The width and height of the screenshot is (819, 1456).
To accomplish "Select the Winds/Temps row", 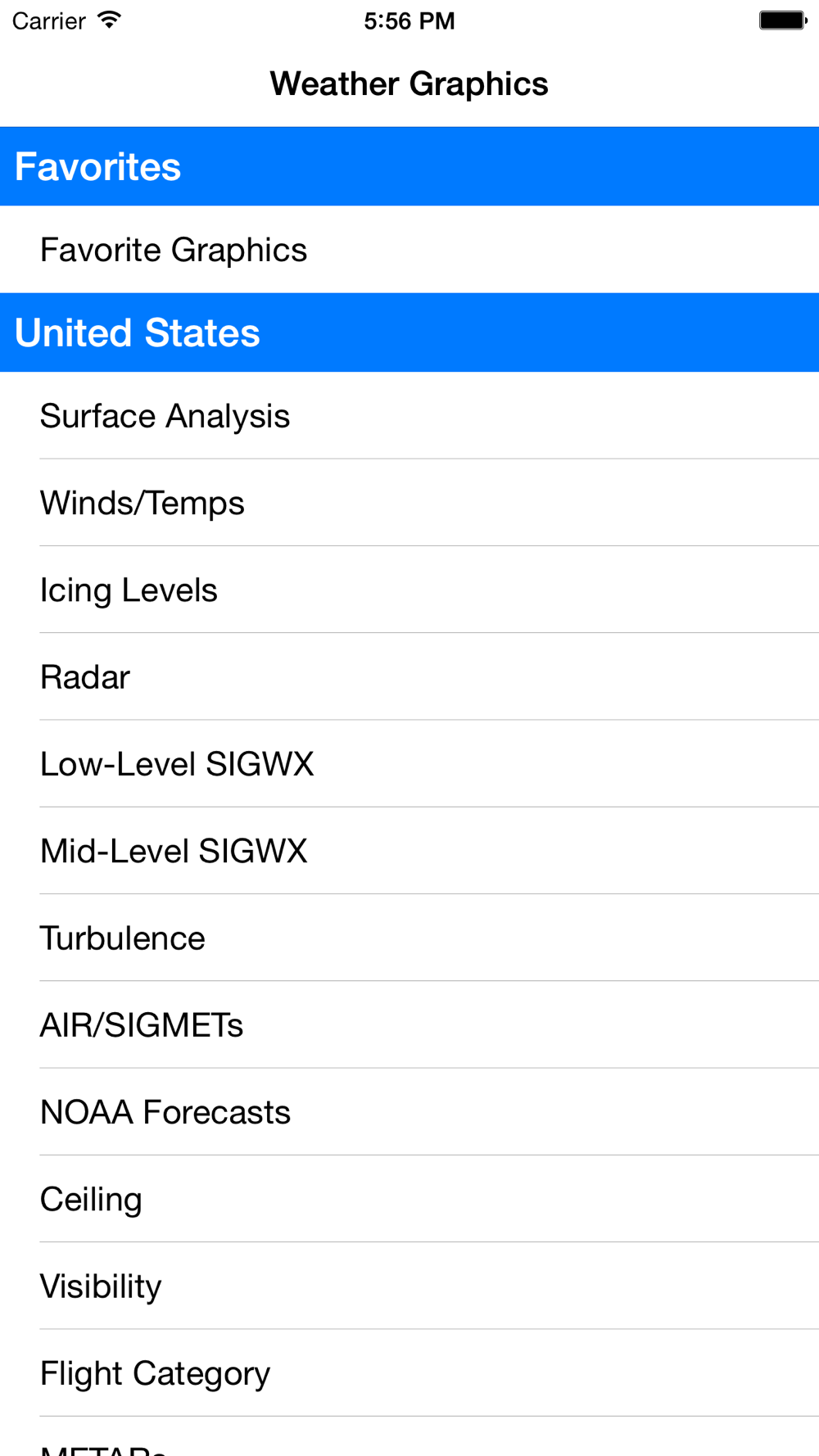I will tap(409, 503).
